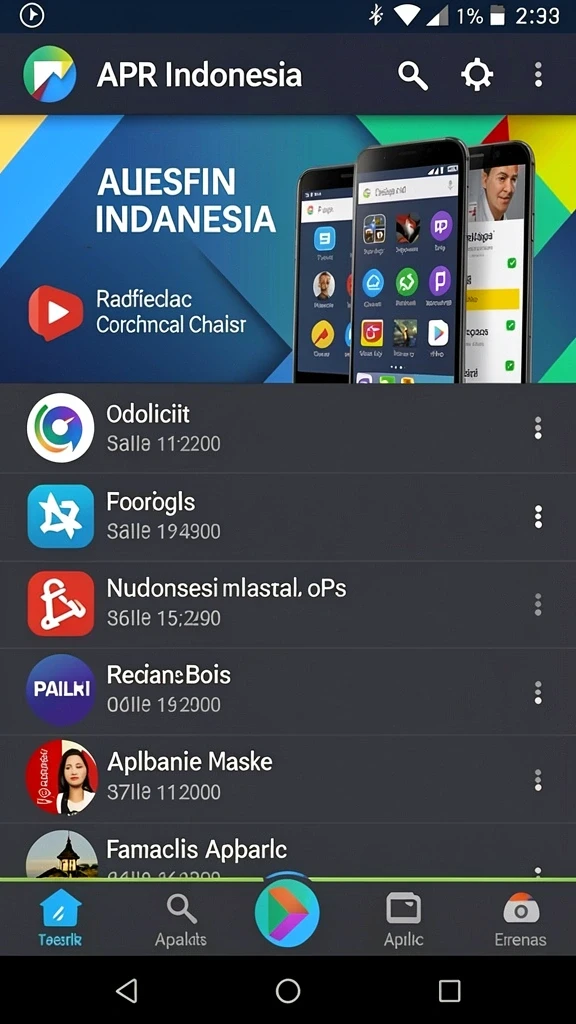Viewport: 576px width, 1024px height.
Task: Switch to the Errenas tab
Action: [520, 919]
